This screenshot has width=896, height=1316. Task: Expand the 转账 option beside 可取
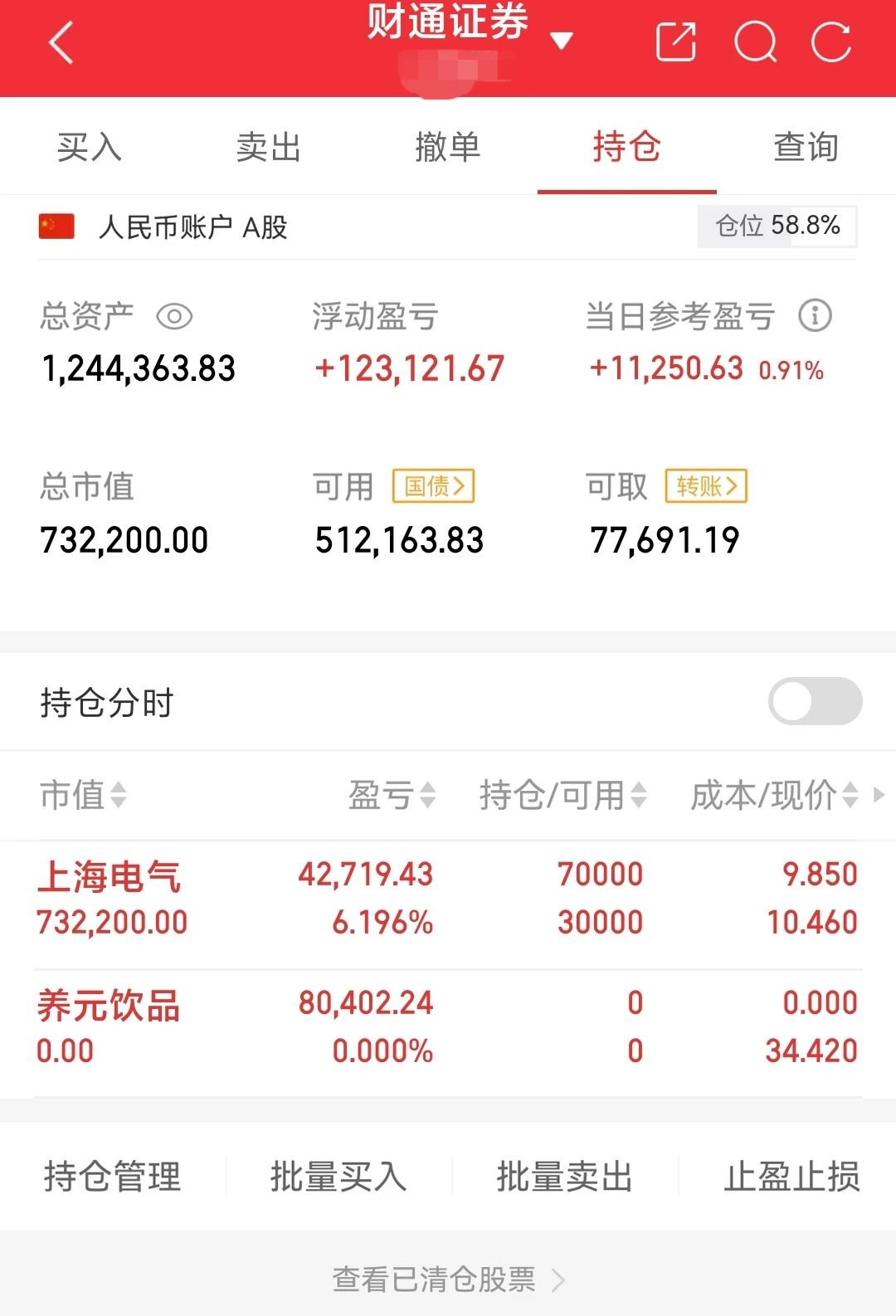click(706, 487)
